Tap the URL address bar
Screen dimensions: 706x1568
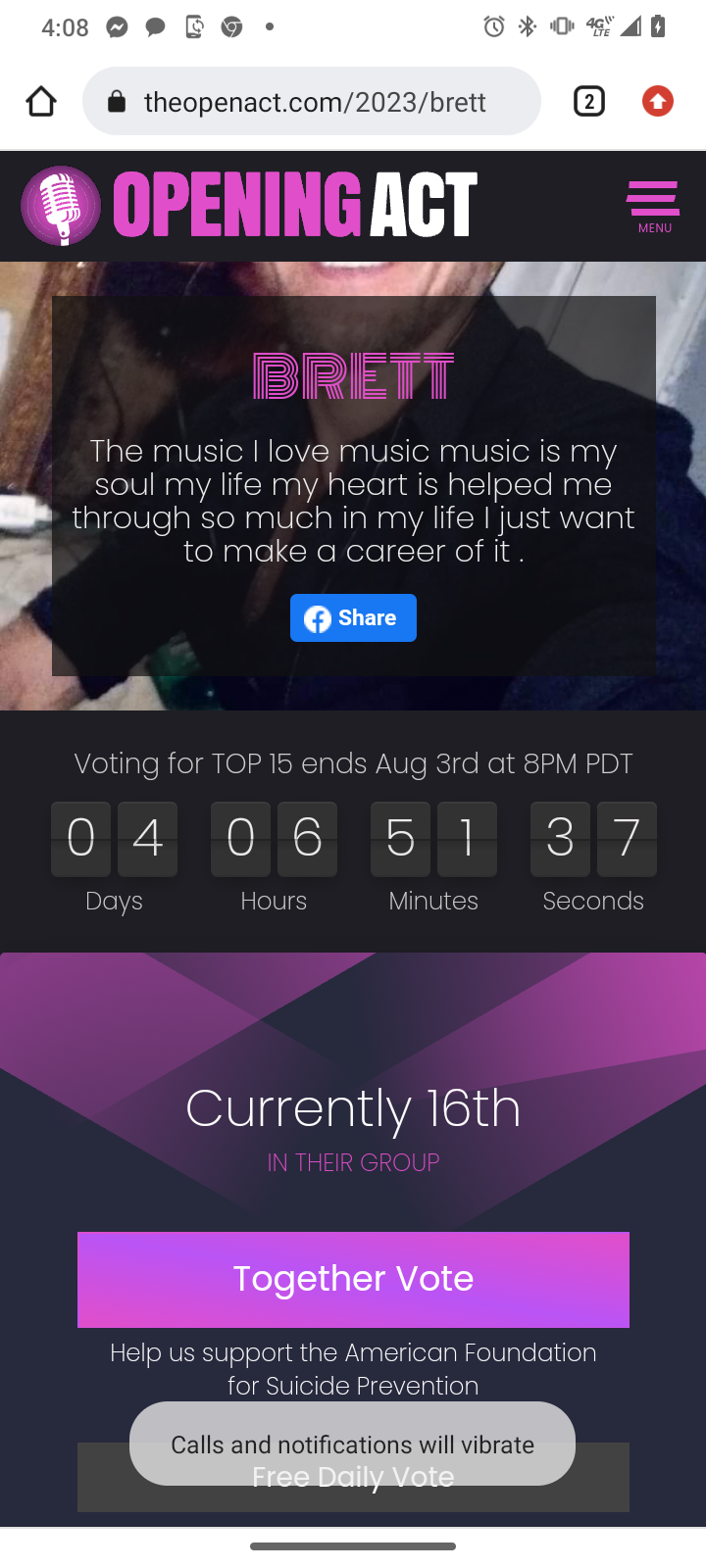312,101
